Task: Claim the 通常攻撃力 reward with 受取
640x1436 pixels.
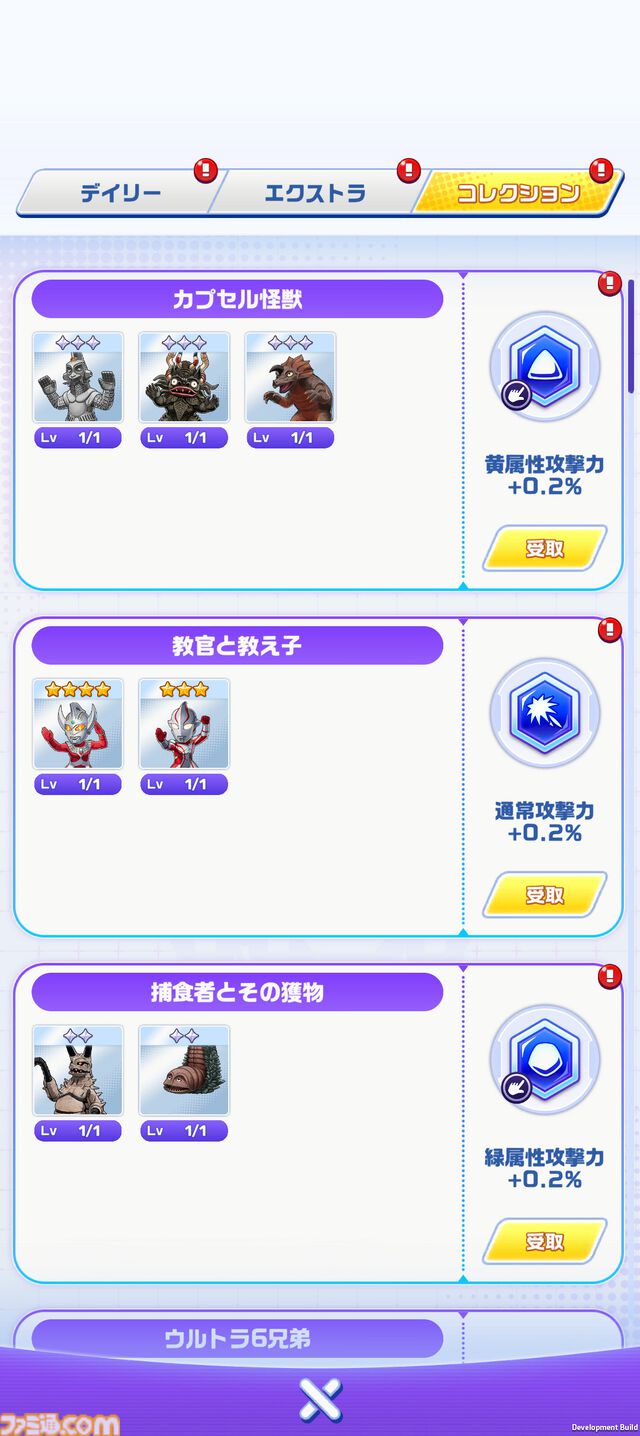Action: click(x=544, y=894)
